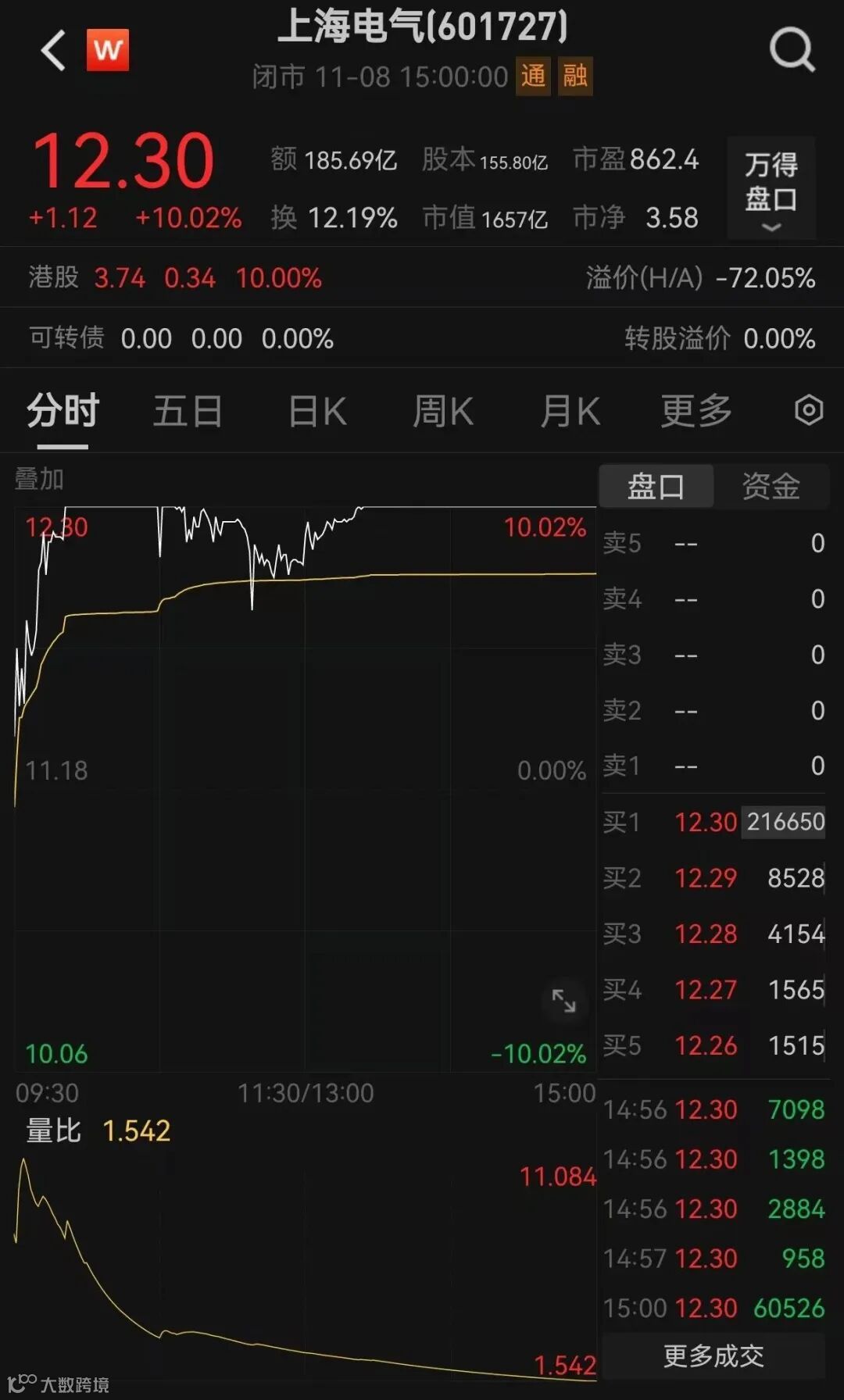
Task: Switch to the 日K chart tab
Action: pyautogui.click(x=317, y=411)
